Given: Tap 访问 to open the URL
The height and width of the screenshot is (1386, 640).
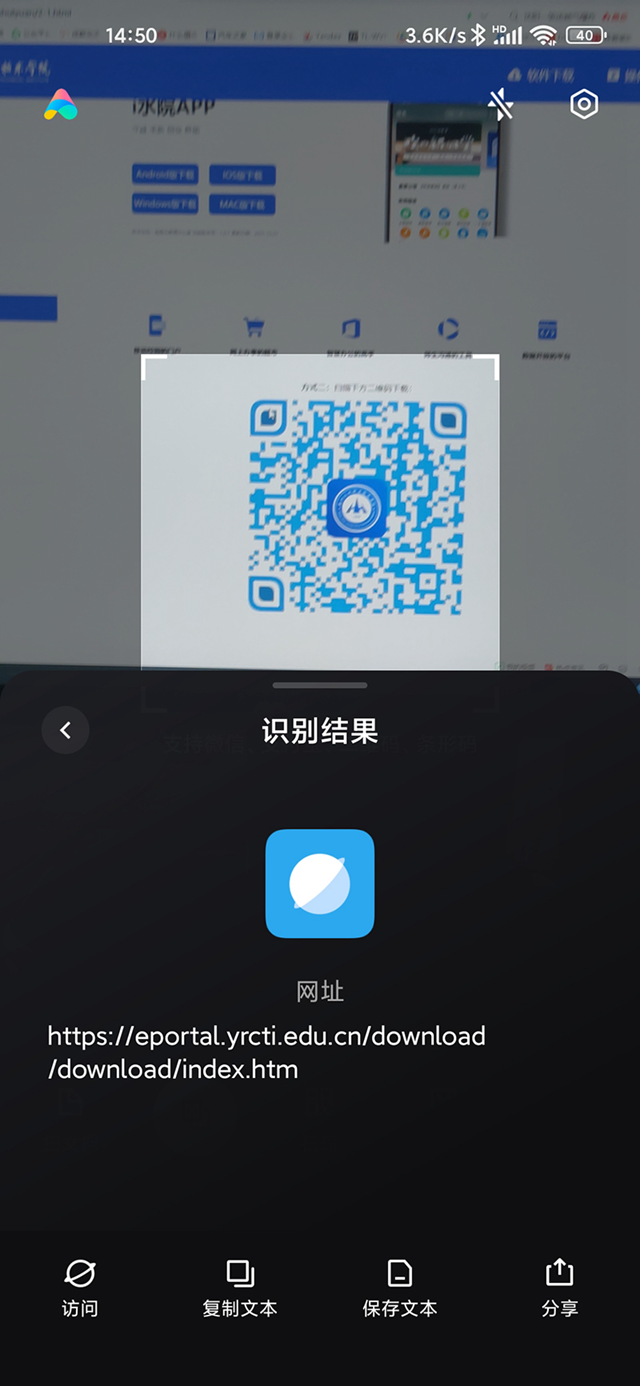Looking at the screenshot, I should pos(80,1287).
